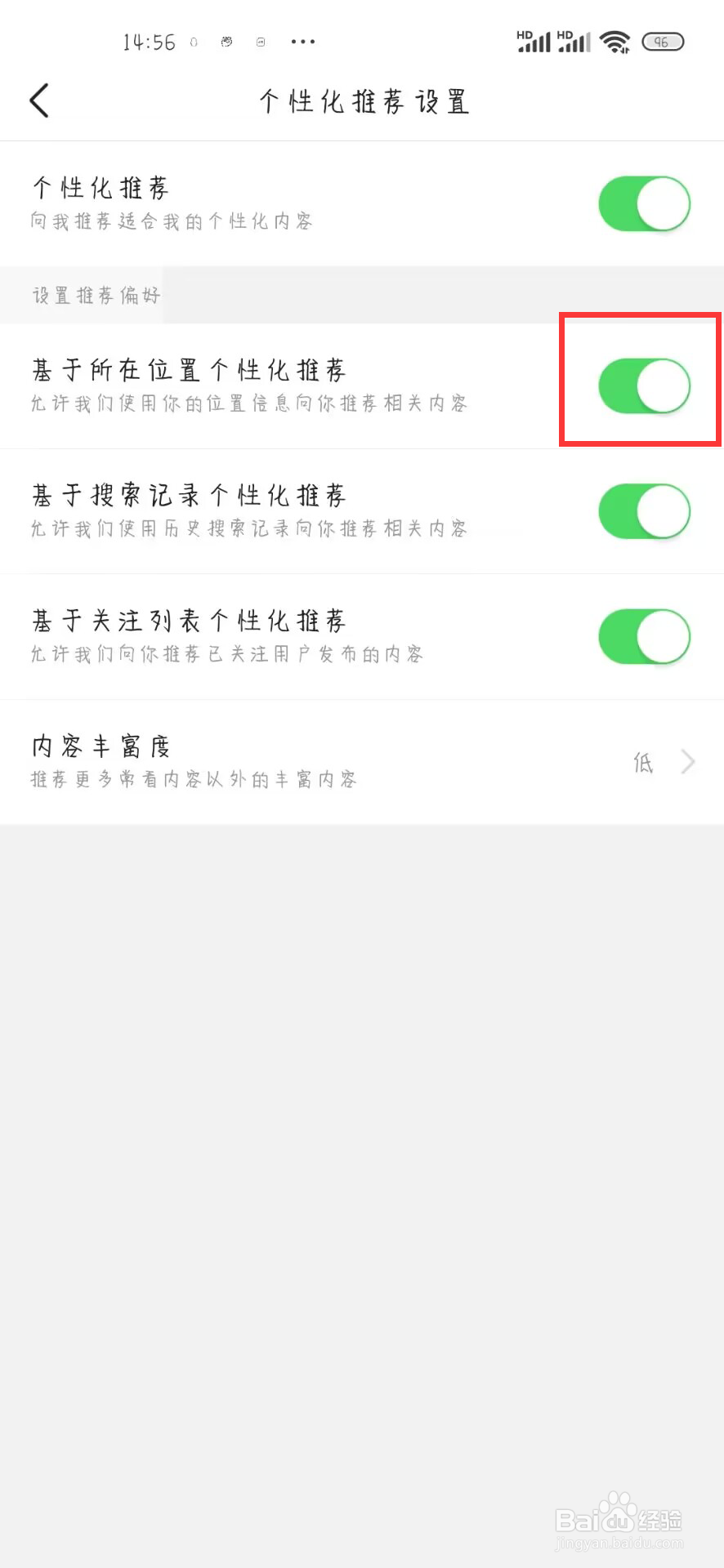The image size is (724, 1568).
Task: Tap the second SIM signal bars icon
Action: tap(574, 41)
